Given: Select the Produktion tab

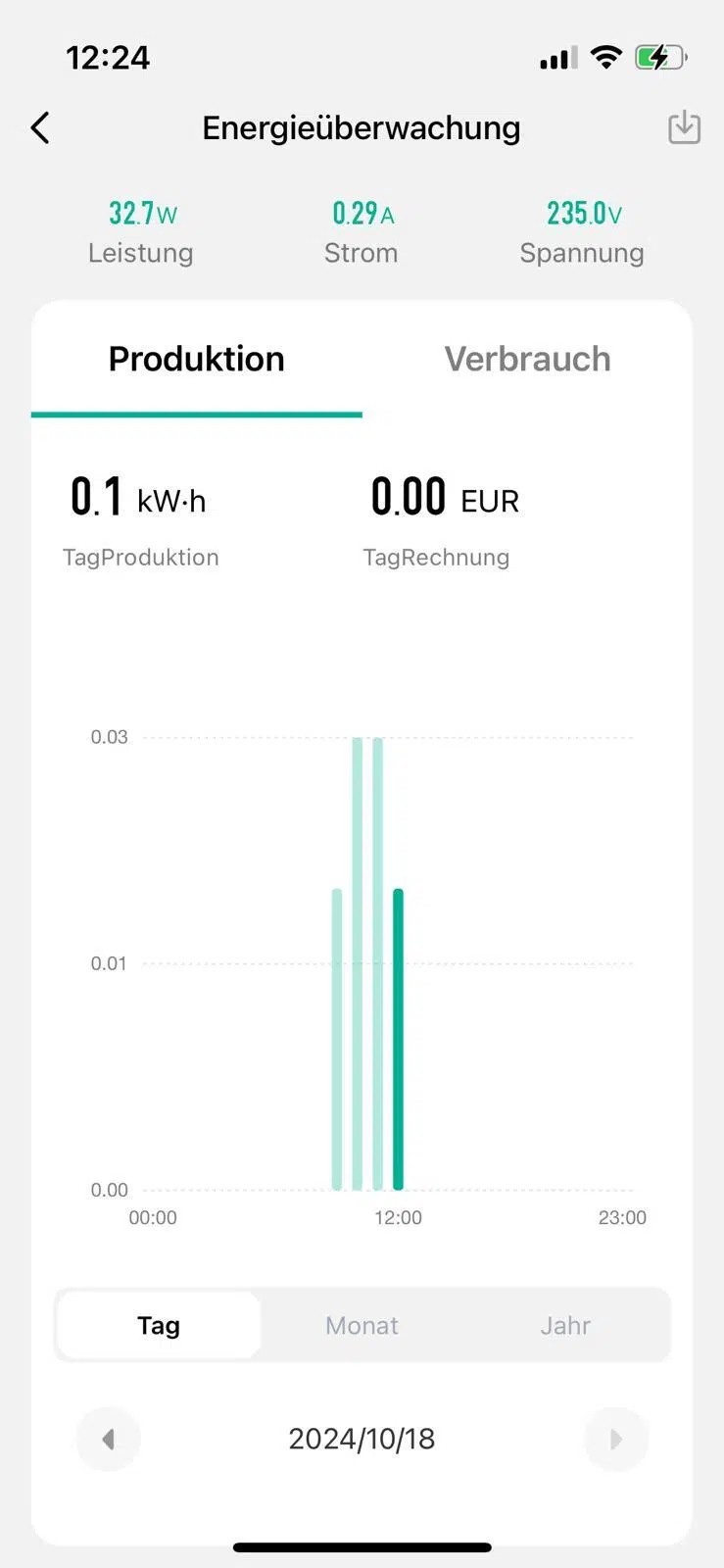Looking at the screenshot, I should (x=197, y=360).
